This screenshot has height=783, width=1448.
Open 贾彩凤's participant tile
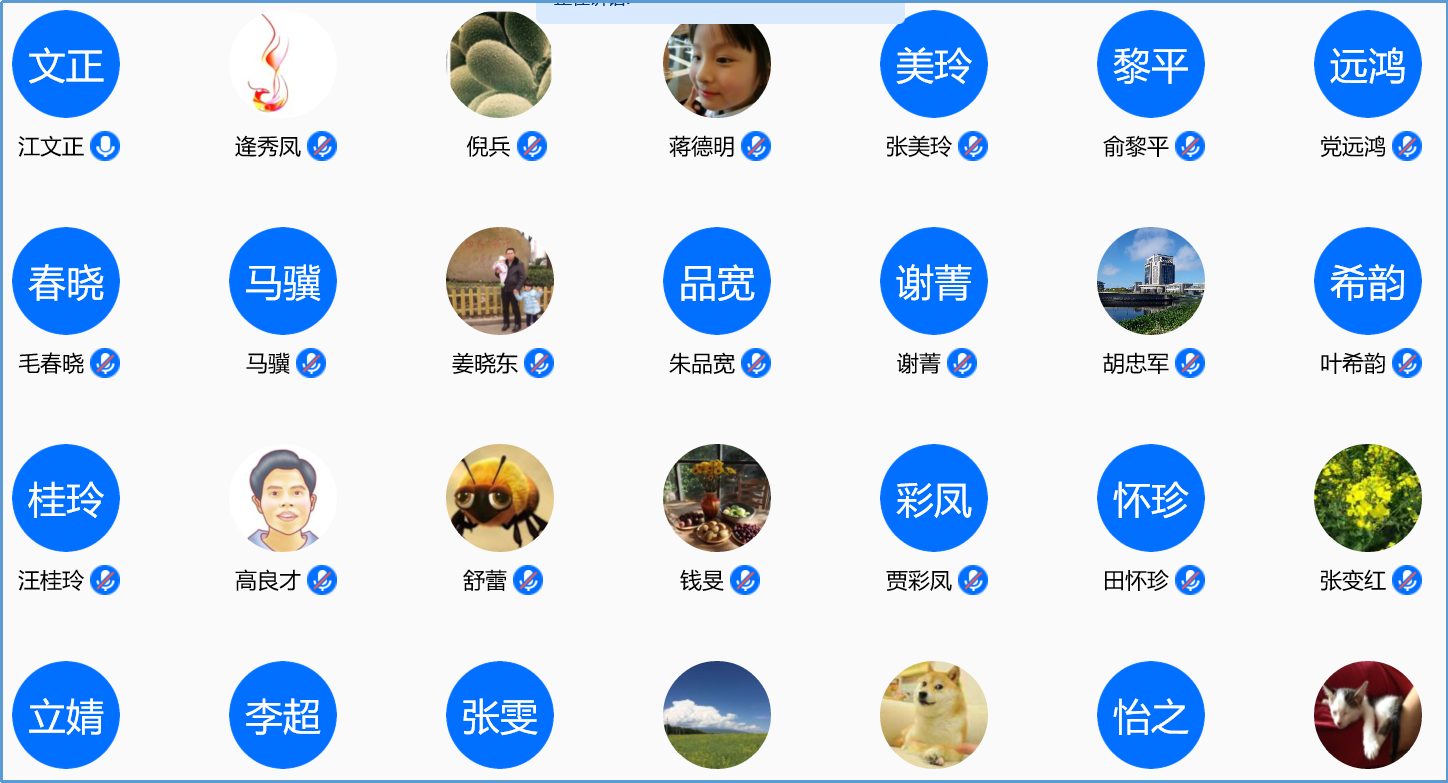click(934, 498)
